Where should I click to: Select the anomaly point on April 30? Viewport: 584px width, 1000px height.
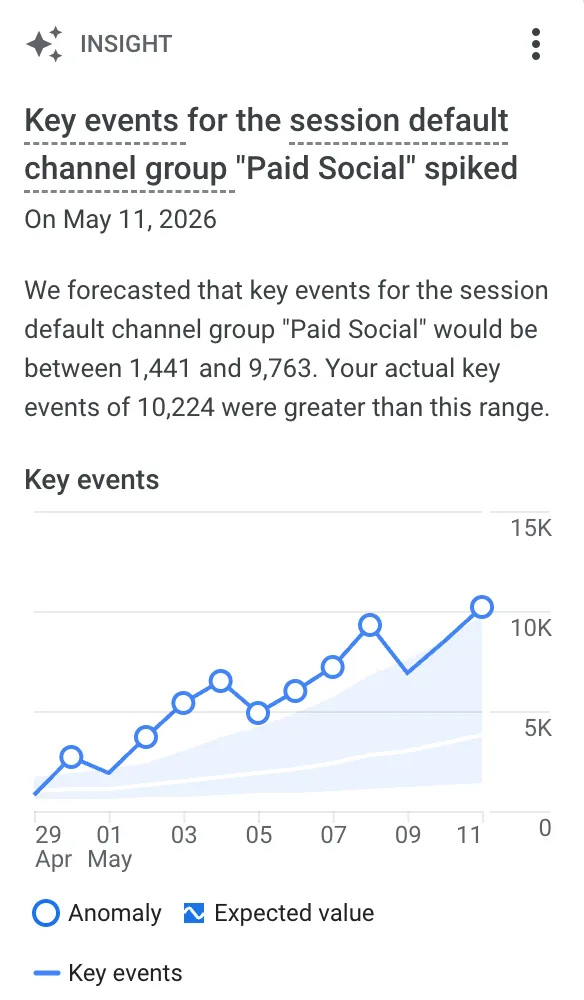coord(71,757)
